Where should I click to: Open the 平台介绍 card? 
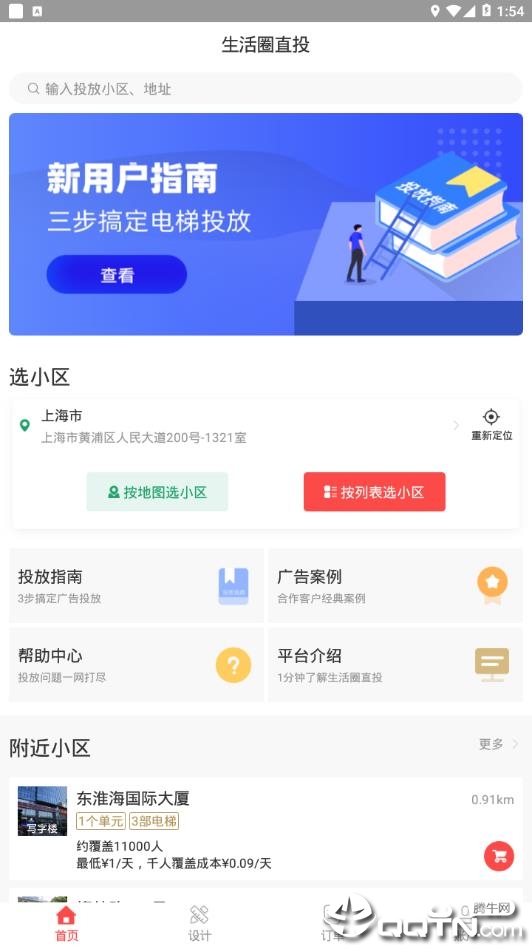(x=396, y=665)
